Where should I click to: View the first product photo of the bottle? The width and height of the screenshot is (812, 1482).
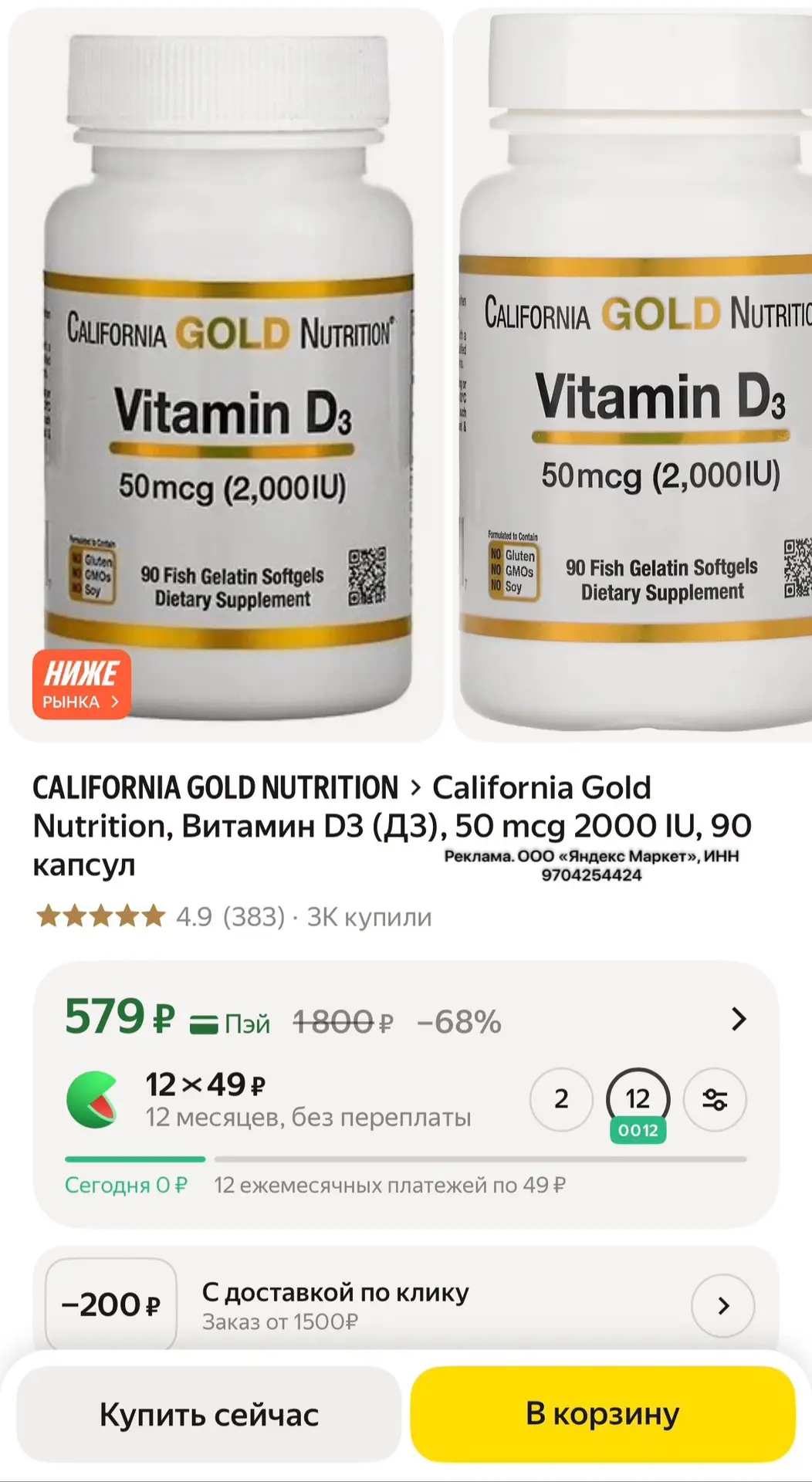click(226, 375)
